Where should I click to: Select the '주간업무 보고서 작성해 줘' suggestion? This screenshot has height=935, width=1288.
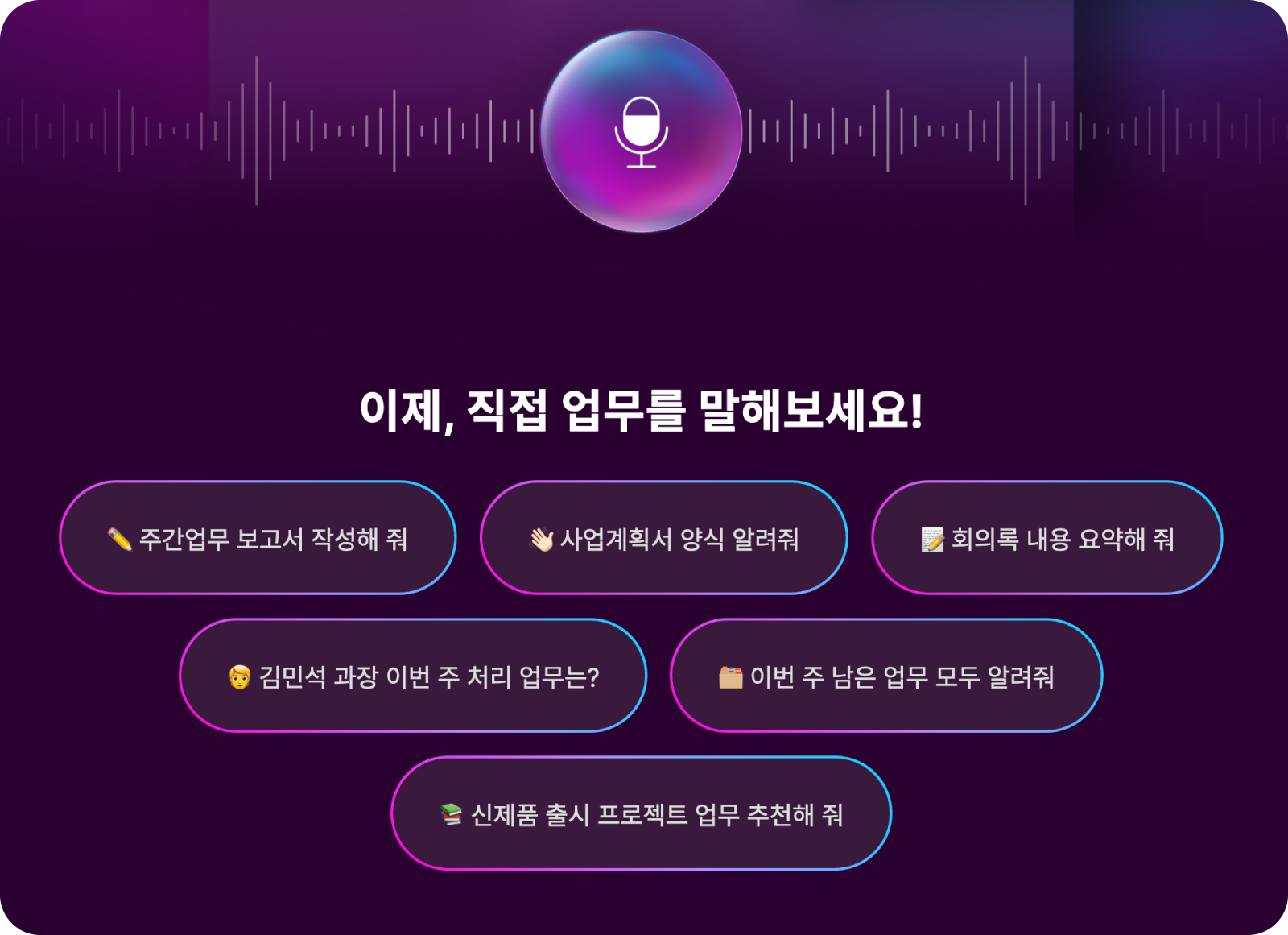tap(258, 538)
